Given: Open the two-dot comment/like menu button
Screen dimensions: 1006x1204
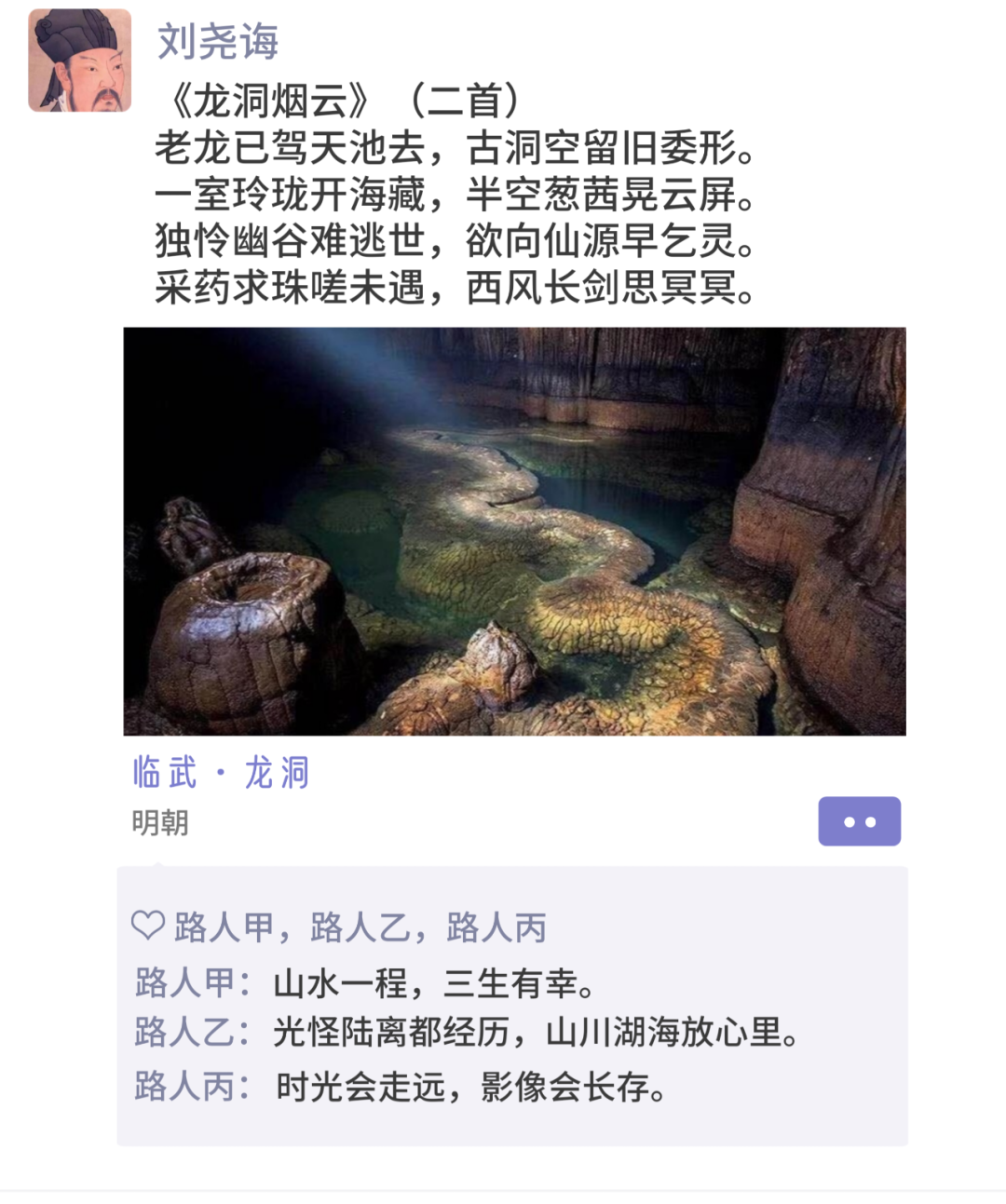Looking at the screenshot, I should pos(859,820).
